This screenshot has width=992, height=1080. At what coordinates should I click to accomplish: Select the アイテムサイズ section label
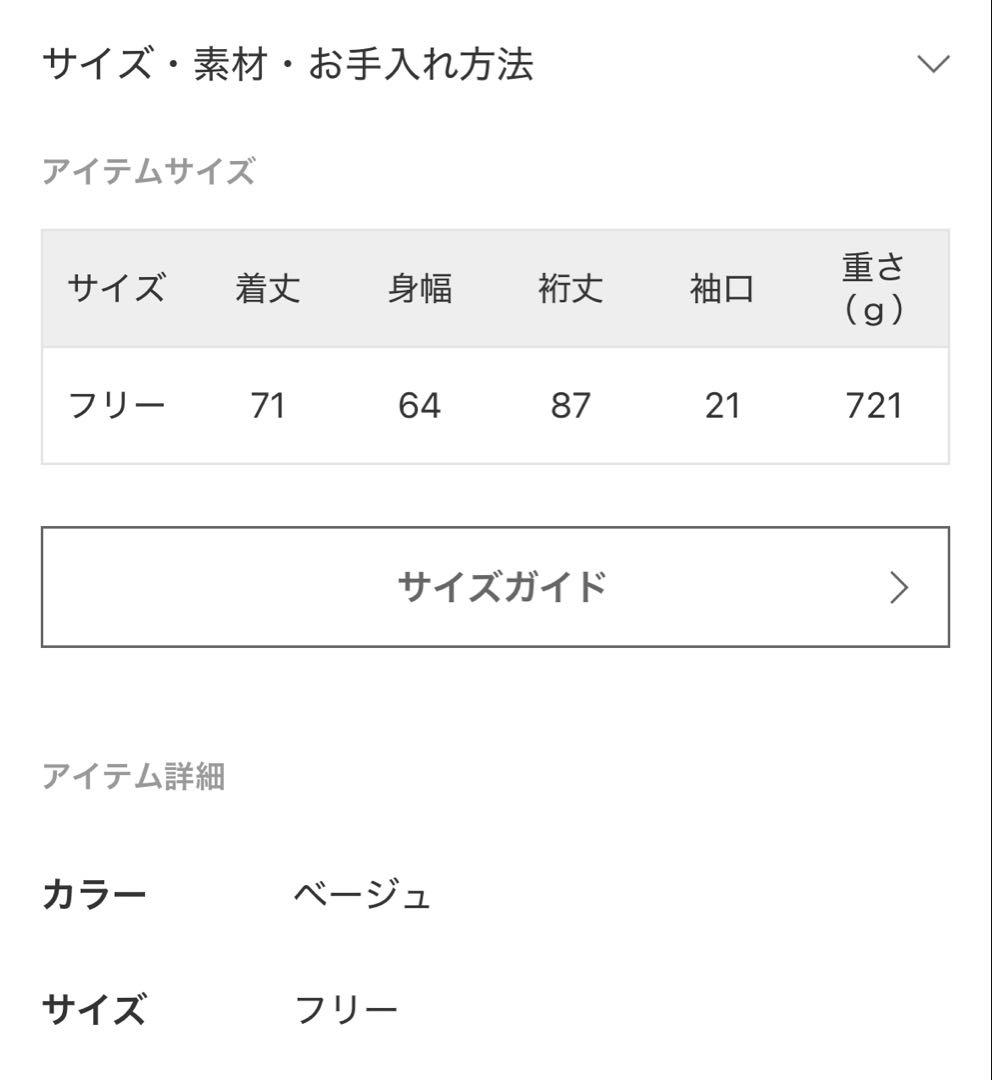150,173
